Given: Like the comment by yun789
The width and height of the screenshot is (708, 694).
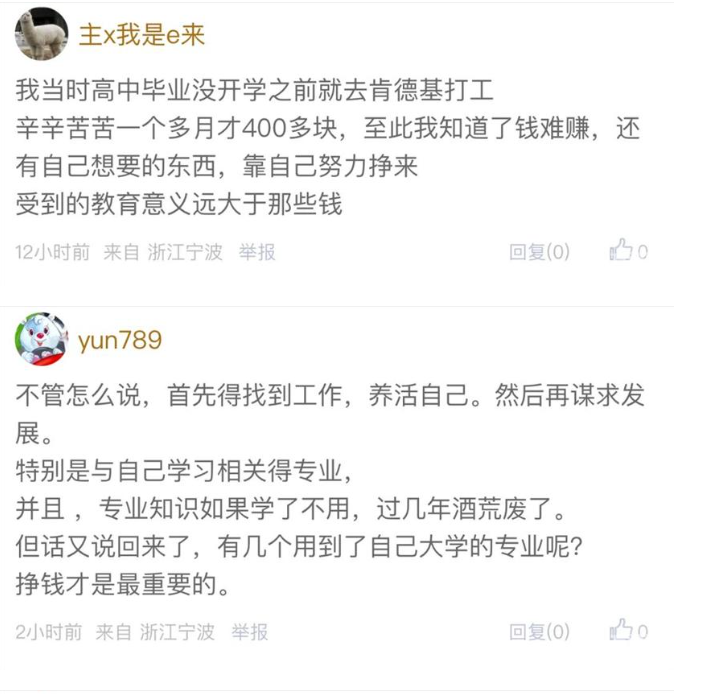Looking at the screenshot, I should point(628,631).
